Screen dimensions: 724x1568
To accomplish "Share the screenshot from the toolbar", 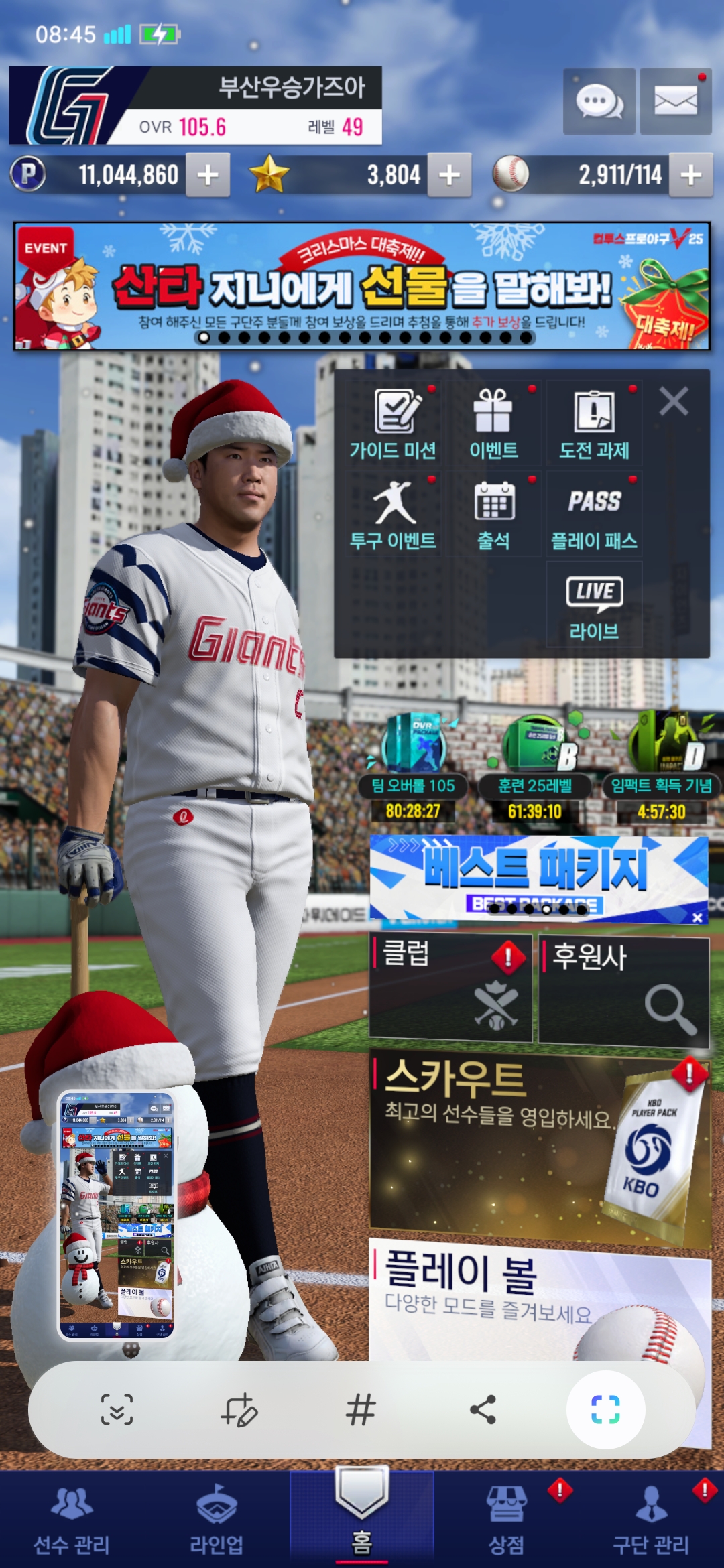I will (x=483, y=1410).
